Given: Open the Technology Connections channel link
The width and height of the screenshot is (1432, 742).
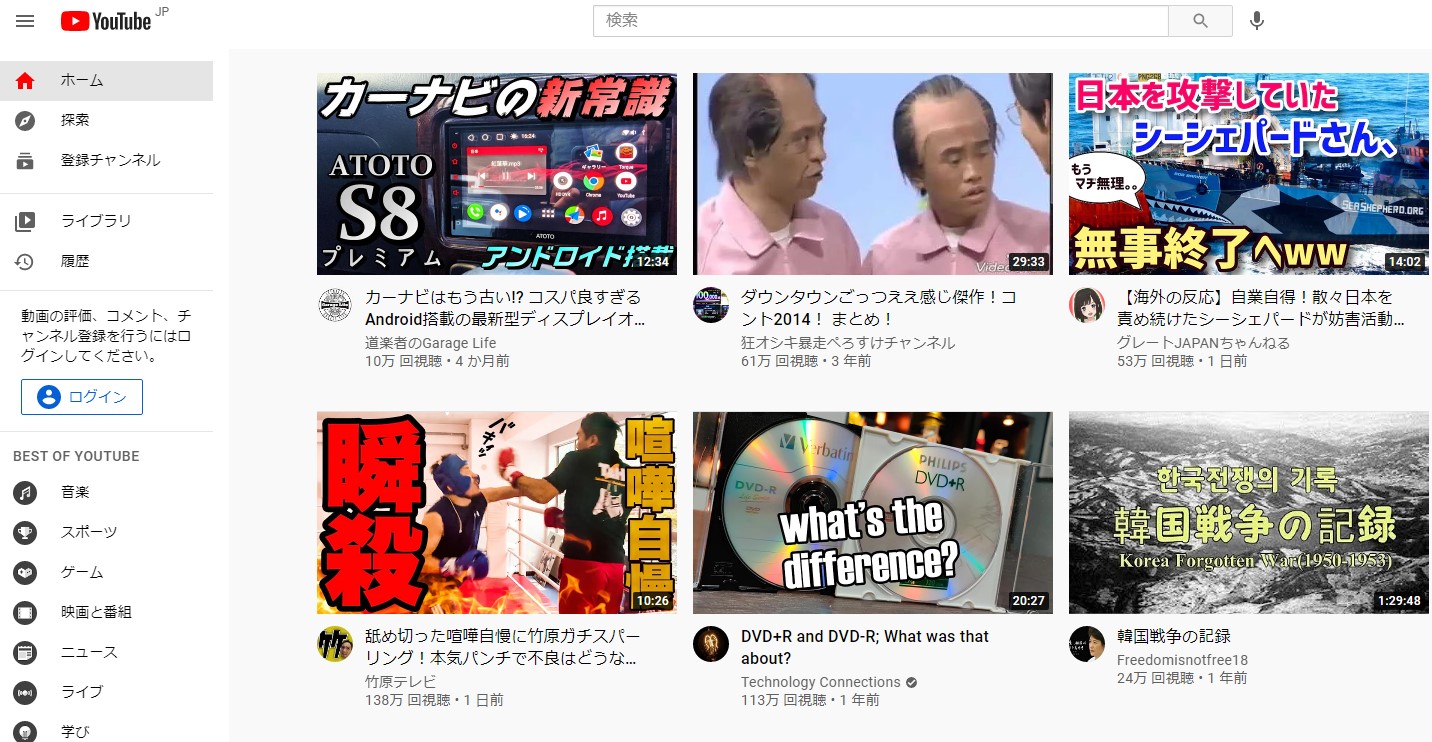Looking at the screenshot, I should tap(820, 682).
